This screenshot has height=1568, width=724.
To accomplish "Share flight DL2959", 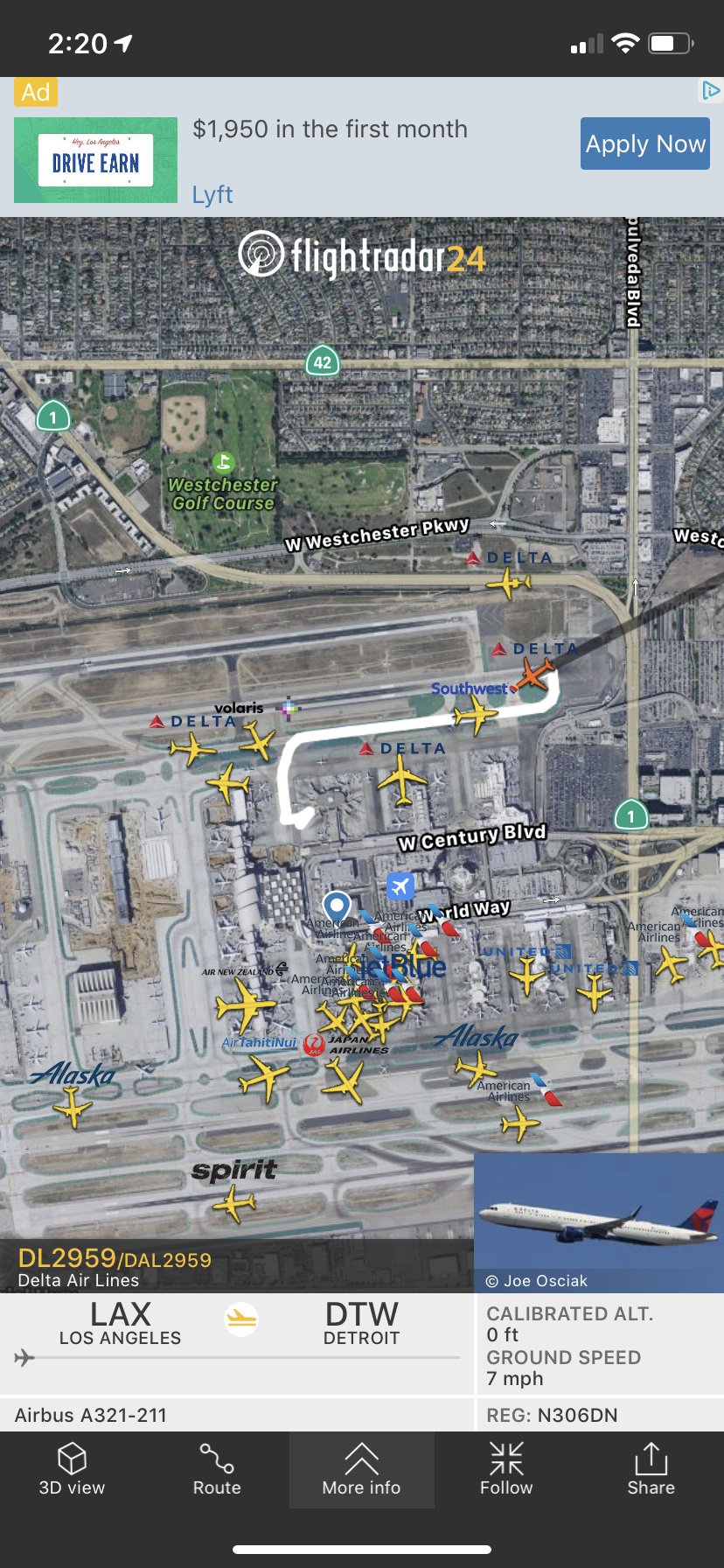I will tap(651, 1470).
